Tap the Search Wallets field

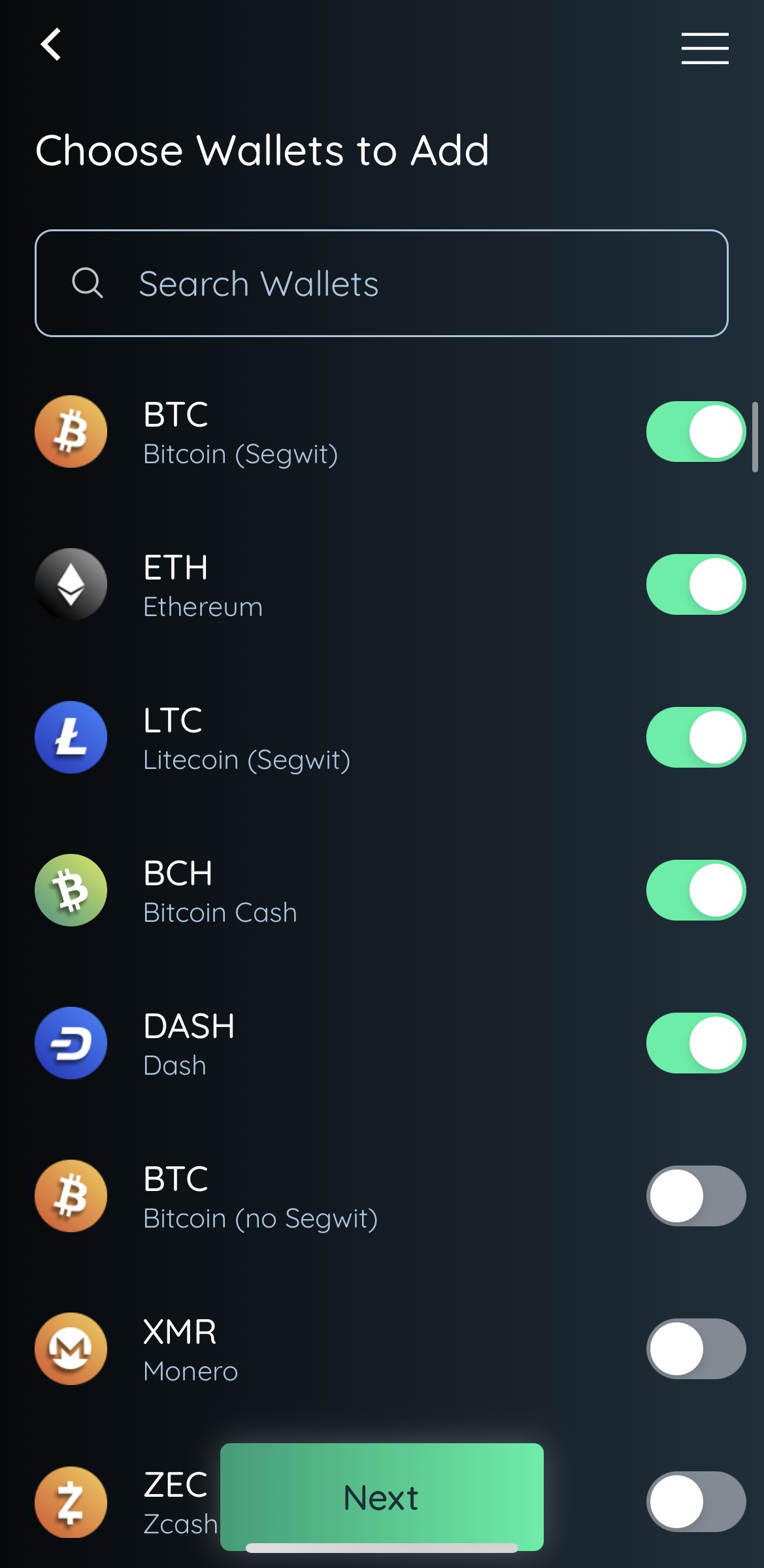click(x=381, y=284)
